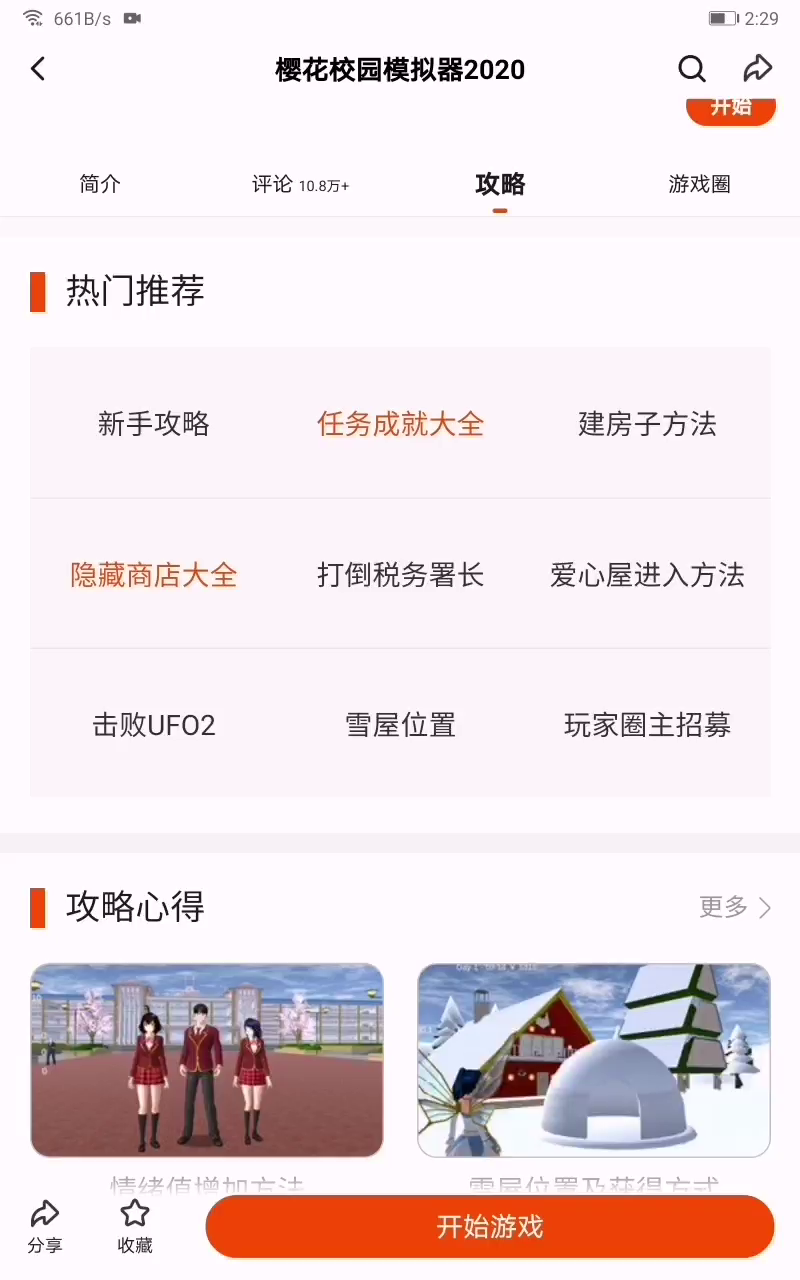Tap the share arrow in the top bar

(758, 69)
